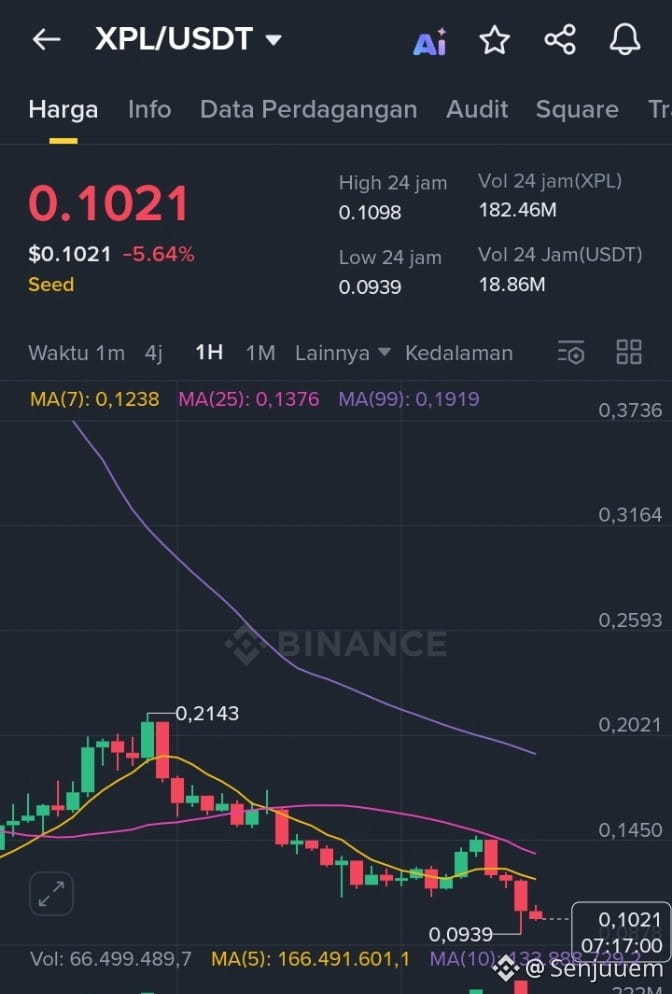Select the Waktu chart interval
Viewport: 672px width, 994px height.
pos(58,352)
